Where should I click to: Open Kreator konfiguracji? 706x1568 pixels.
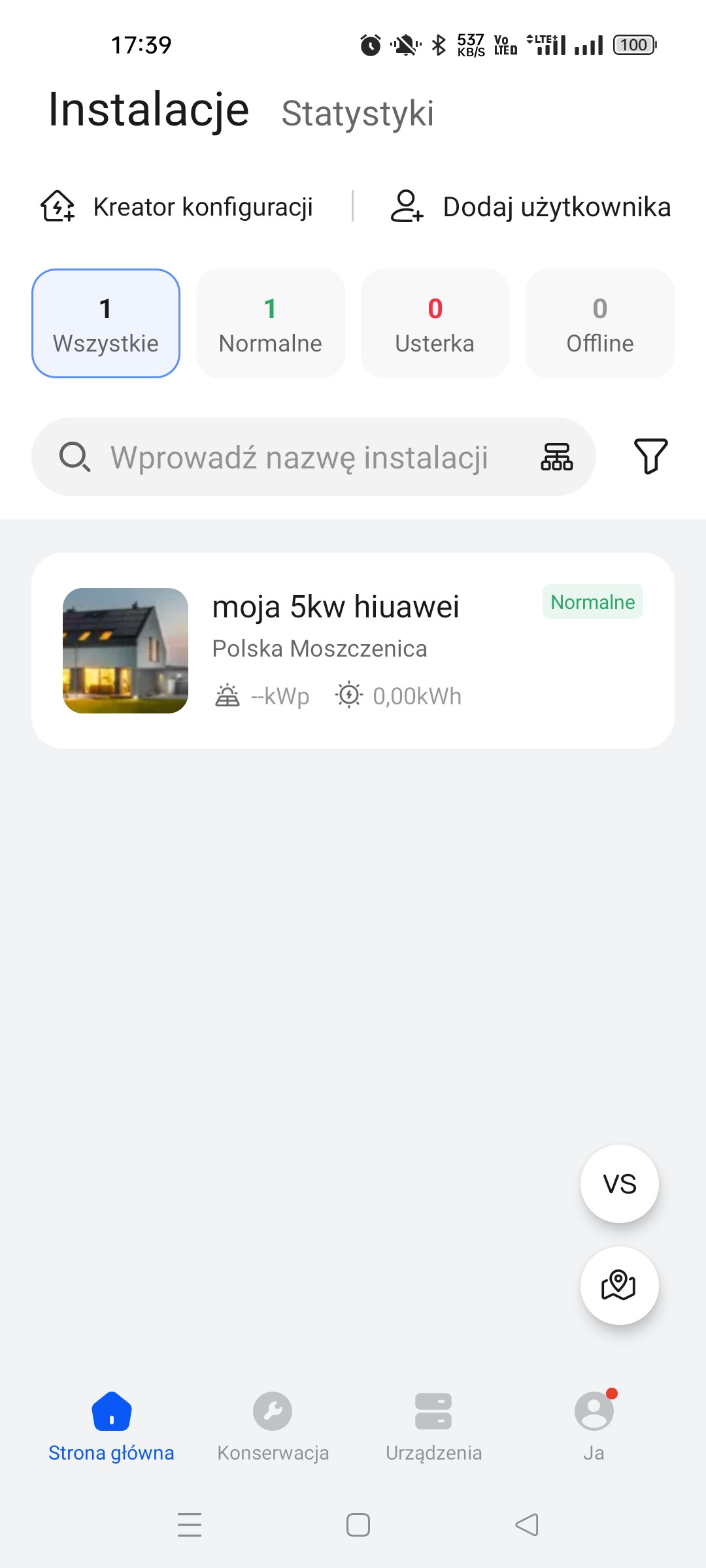[x=176, y=207]
